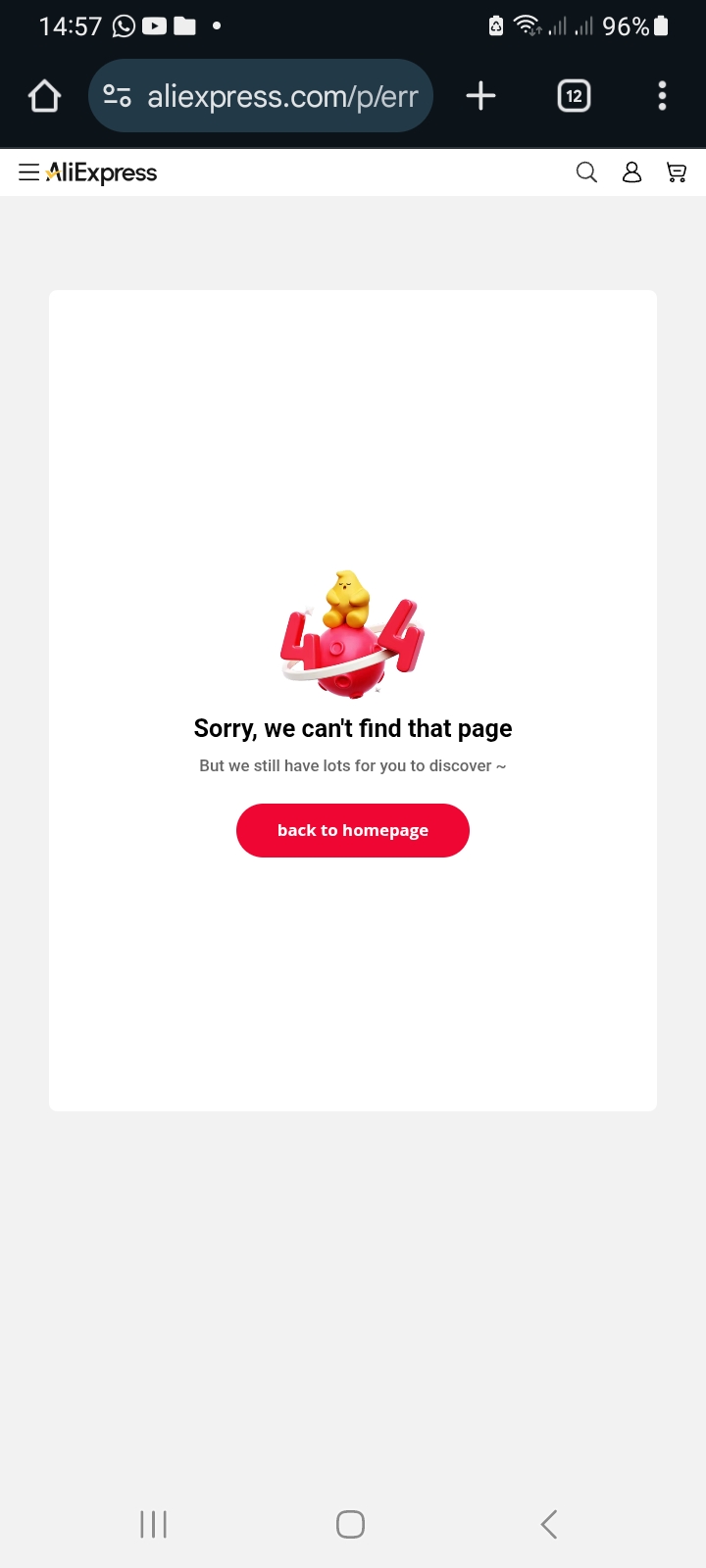
Task: Open the recent apps view
Action: [x=154, y=1524]
